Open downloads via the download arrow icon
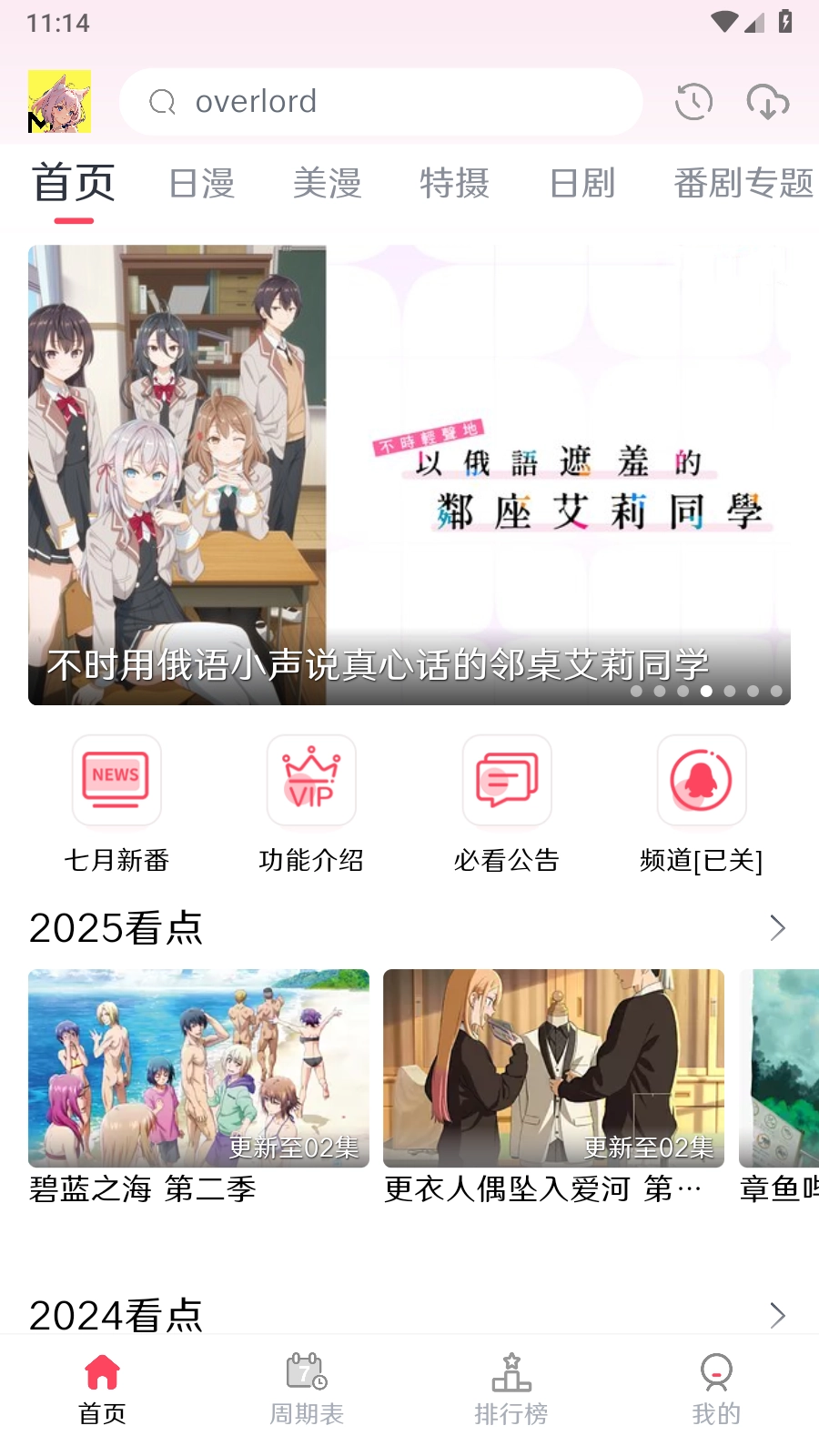This screenshot has height=1456, width=819. 767,101
